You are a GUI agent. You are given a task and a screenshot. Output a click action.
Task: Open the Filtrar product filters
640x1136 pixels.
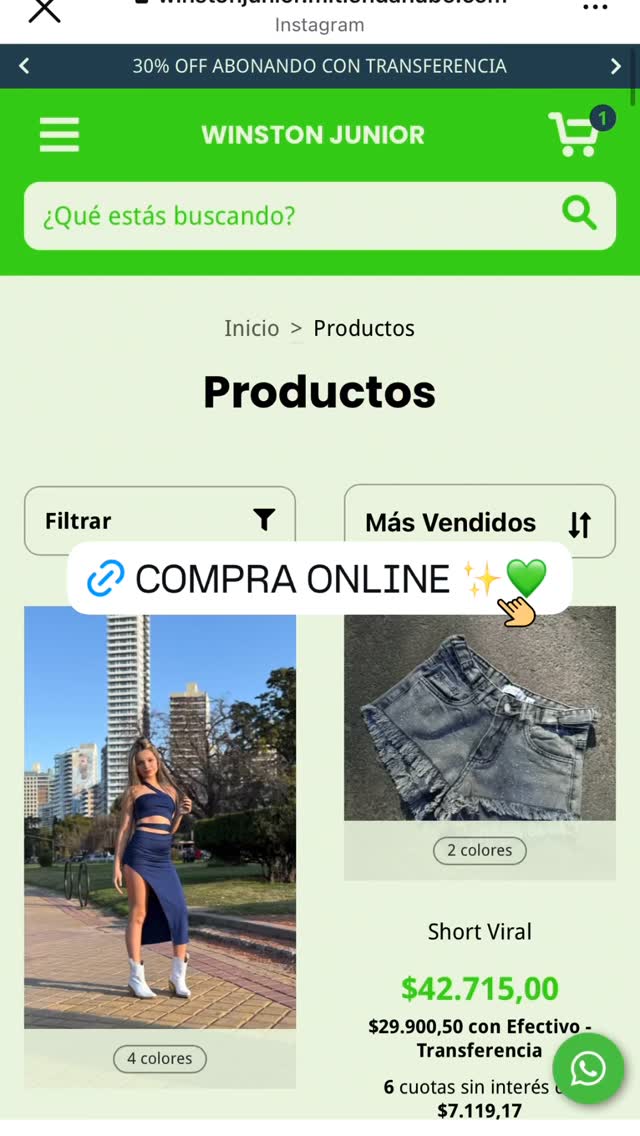point(160,520)
